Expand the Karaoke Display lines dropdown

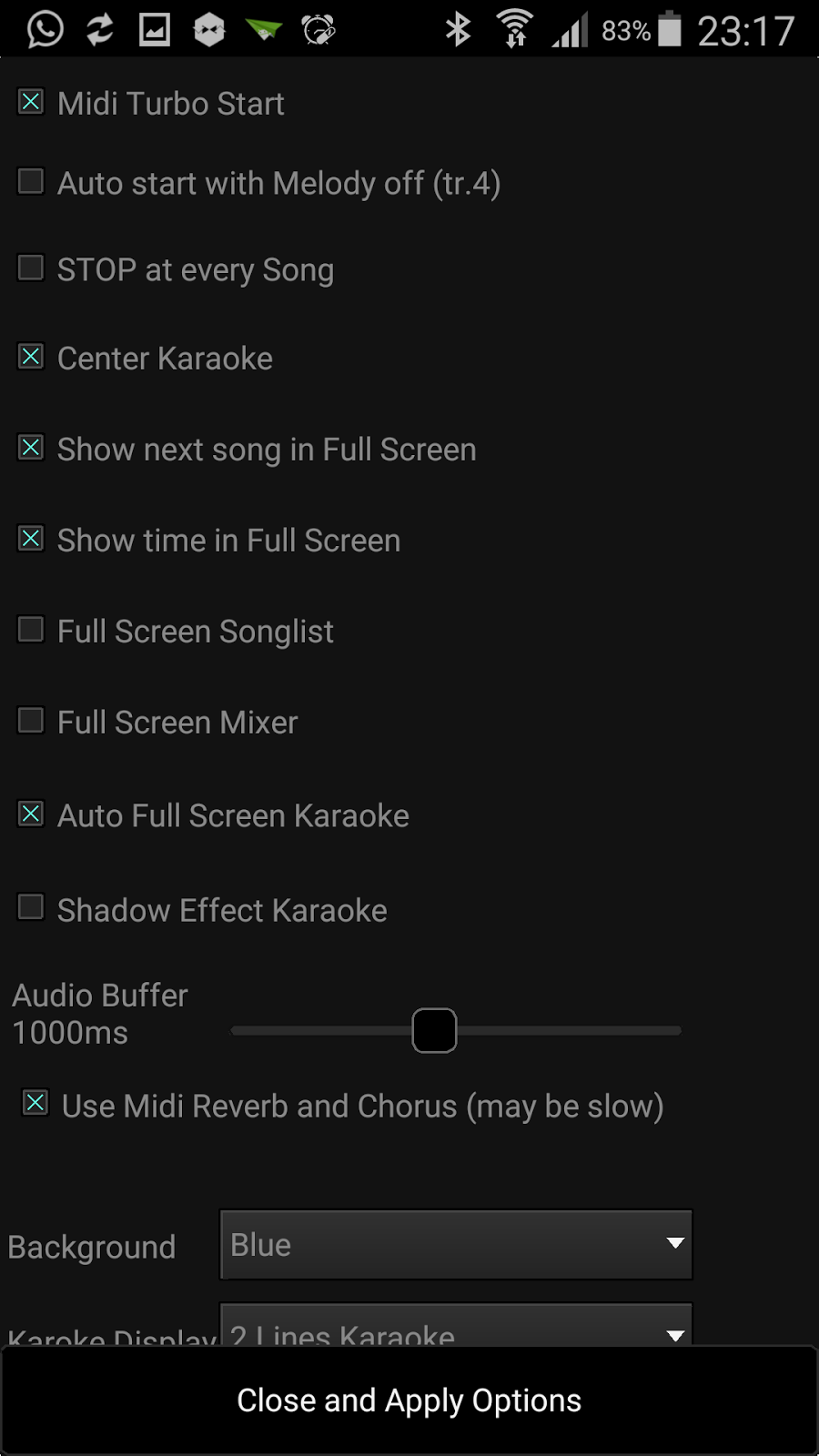(456, 1327)
